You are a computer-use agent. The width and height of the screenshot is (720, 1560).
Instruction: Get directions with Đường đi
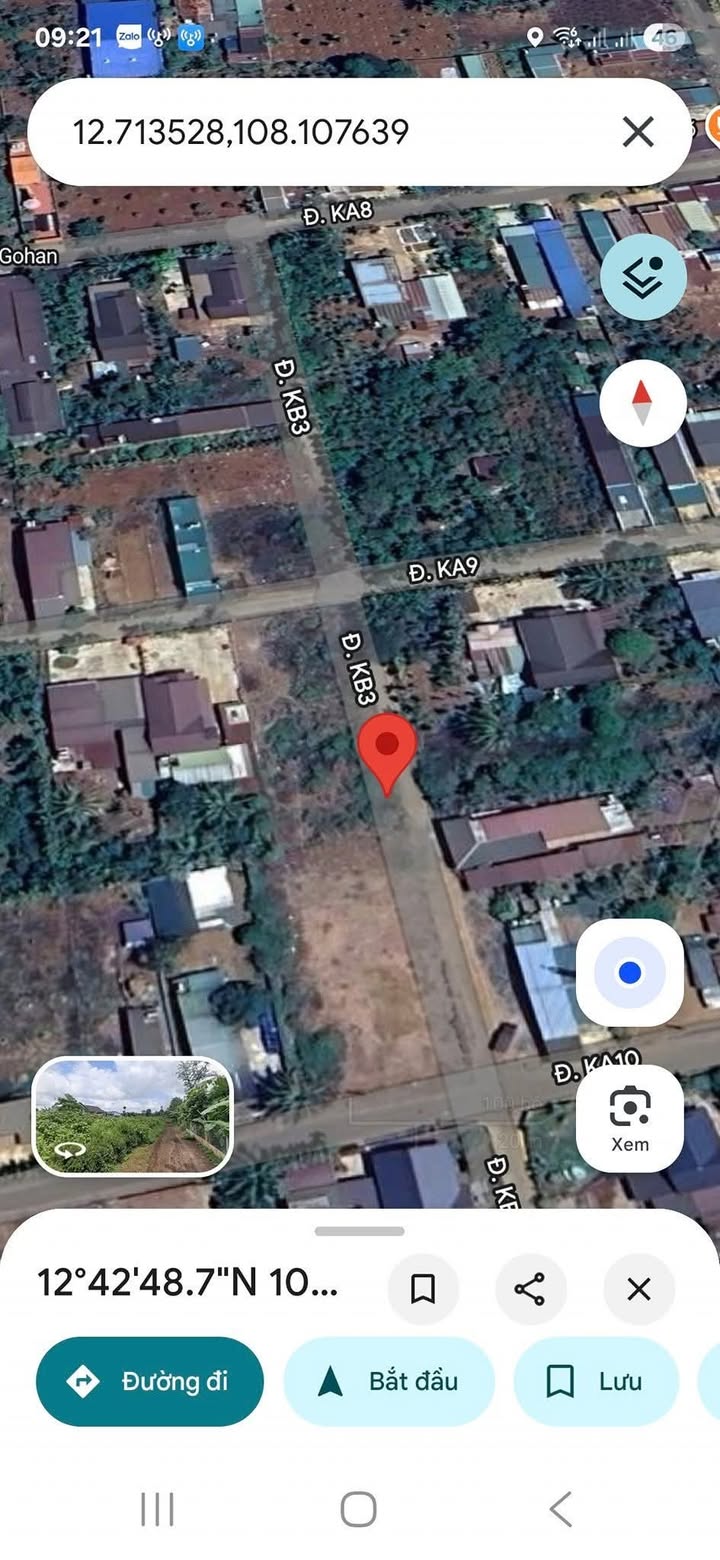[x=150, y=1381]
